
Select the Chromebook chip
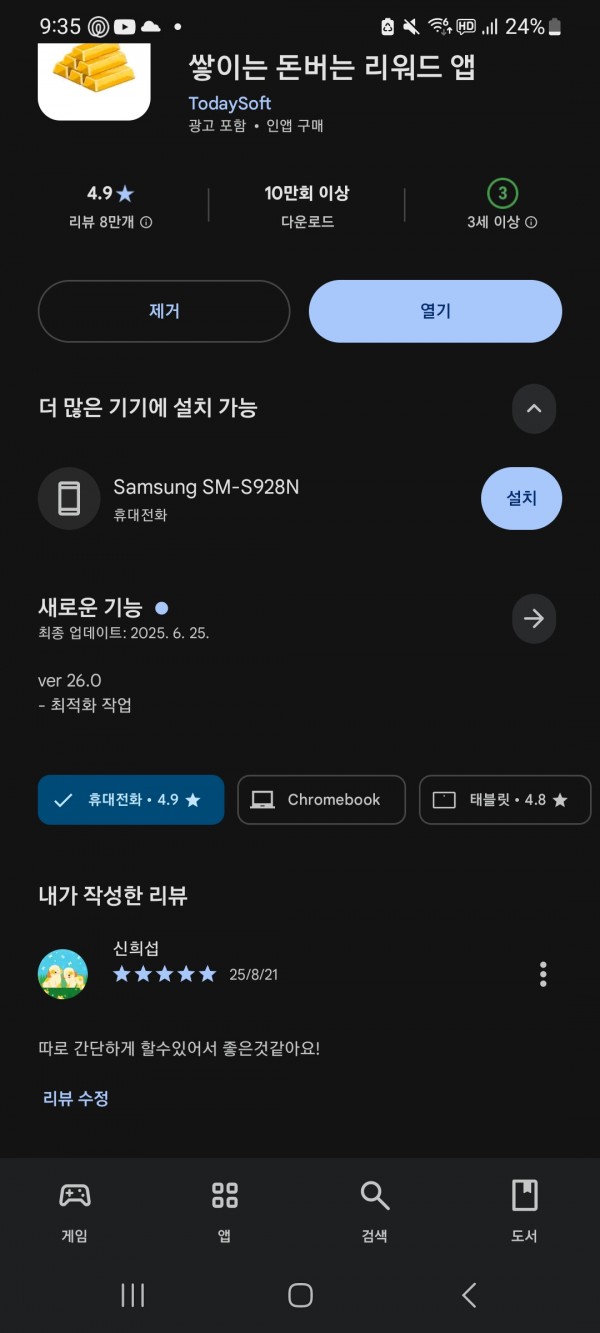click(x=321, y=800)
